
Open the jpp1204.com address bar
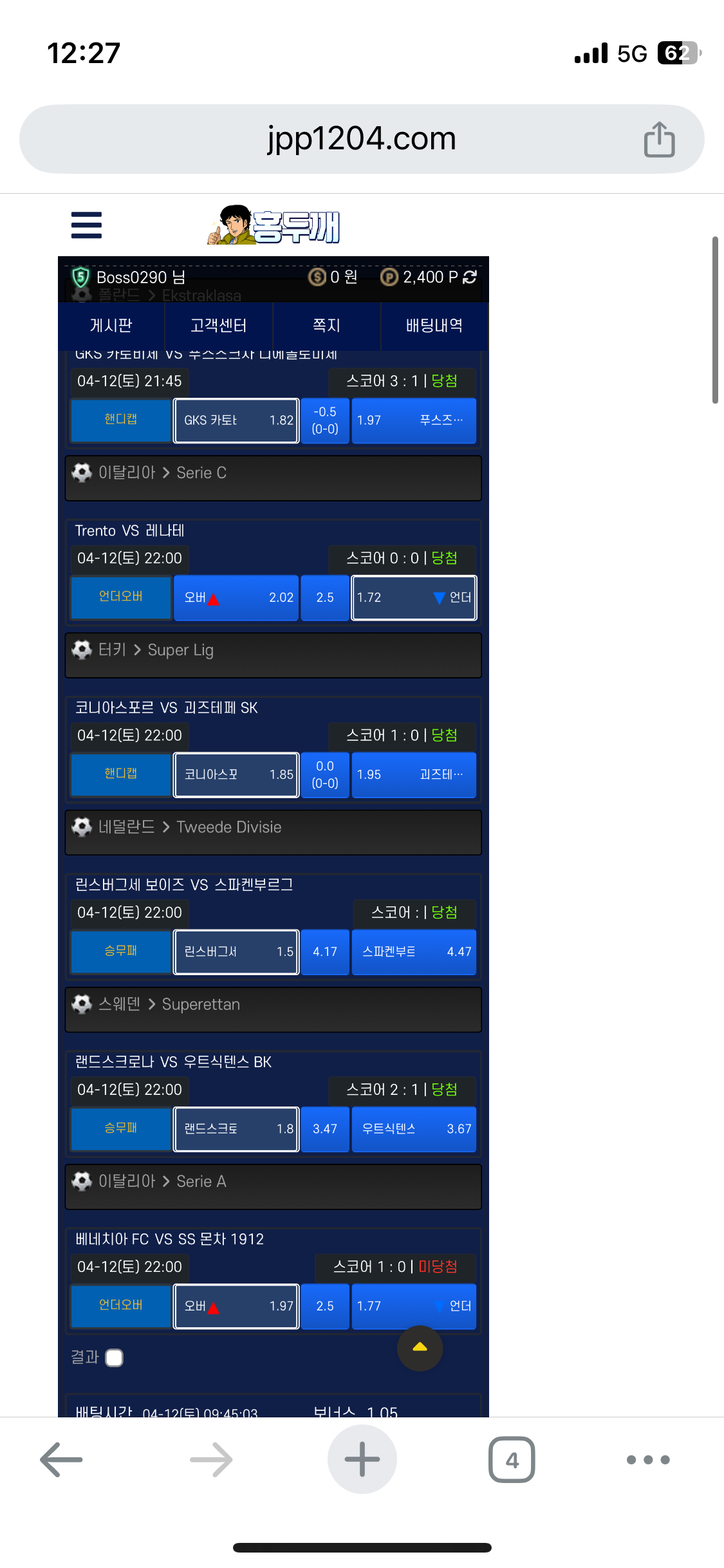click(x=361, y=139)
